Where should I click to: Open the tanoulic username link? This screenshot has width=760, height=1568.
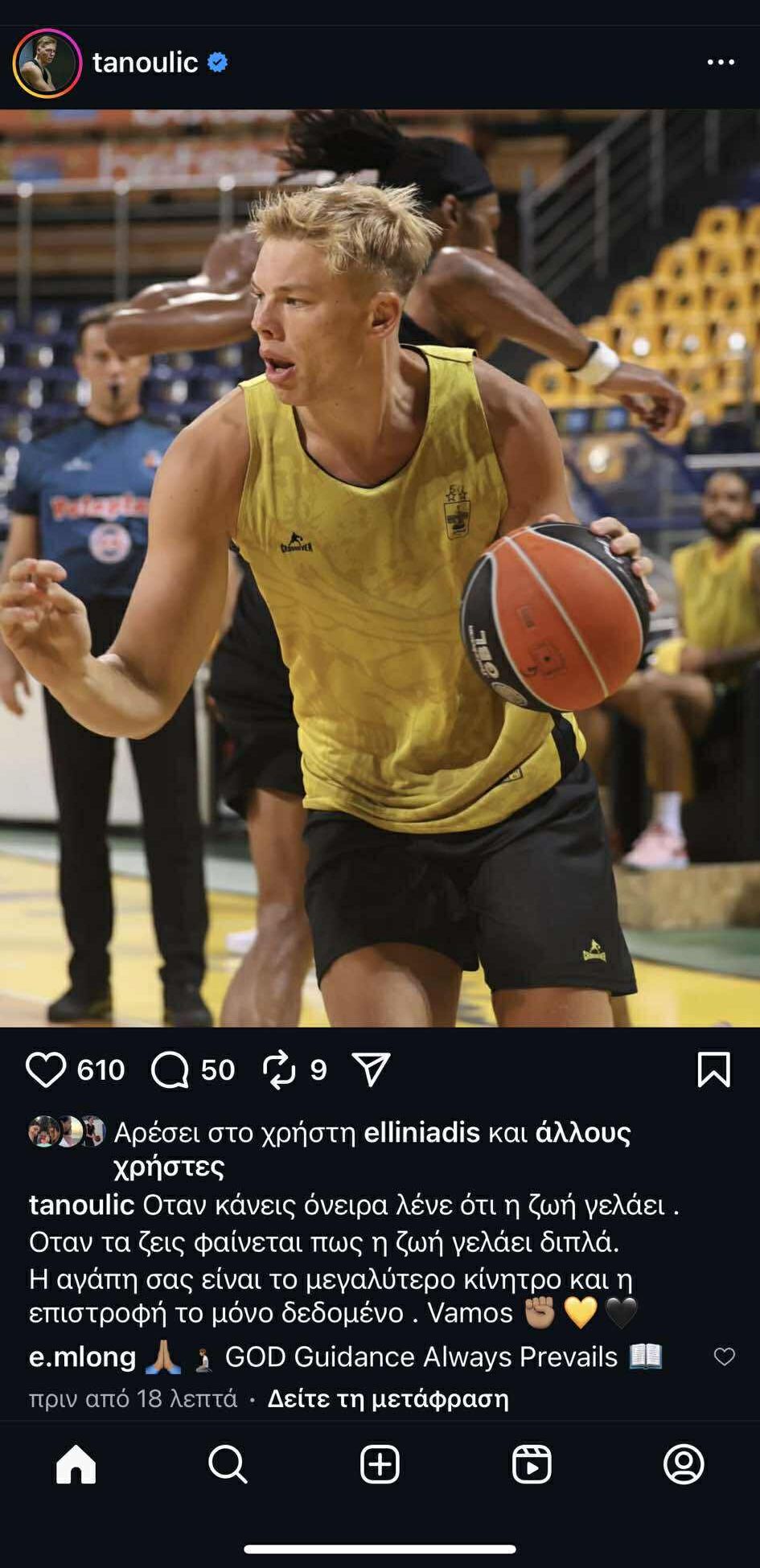[145, 63]
